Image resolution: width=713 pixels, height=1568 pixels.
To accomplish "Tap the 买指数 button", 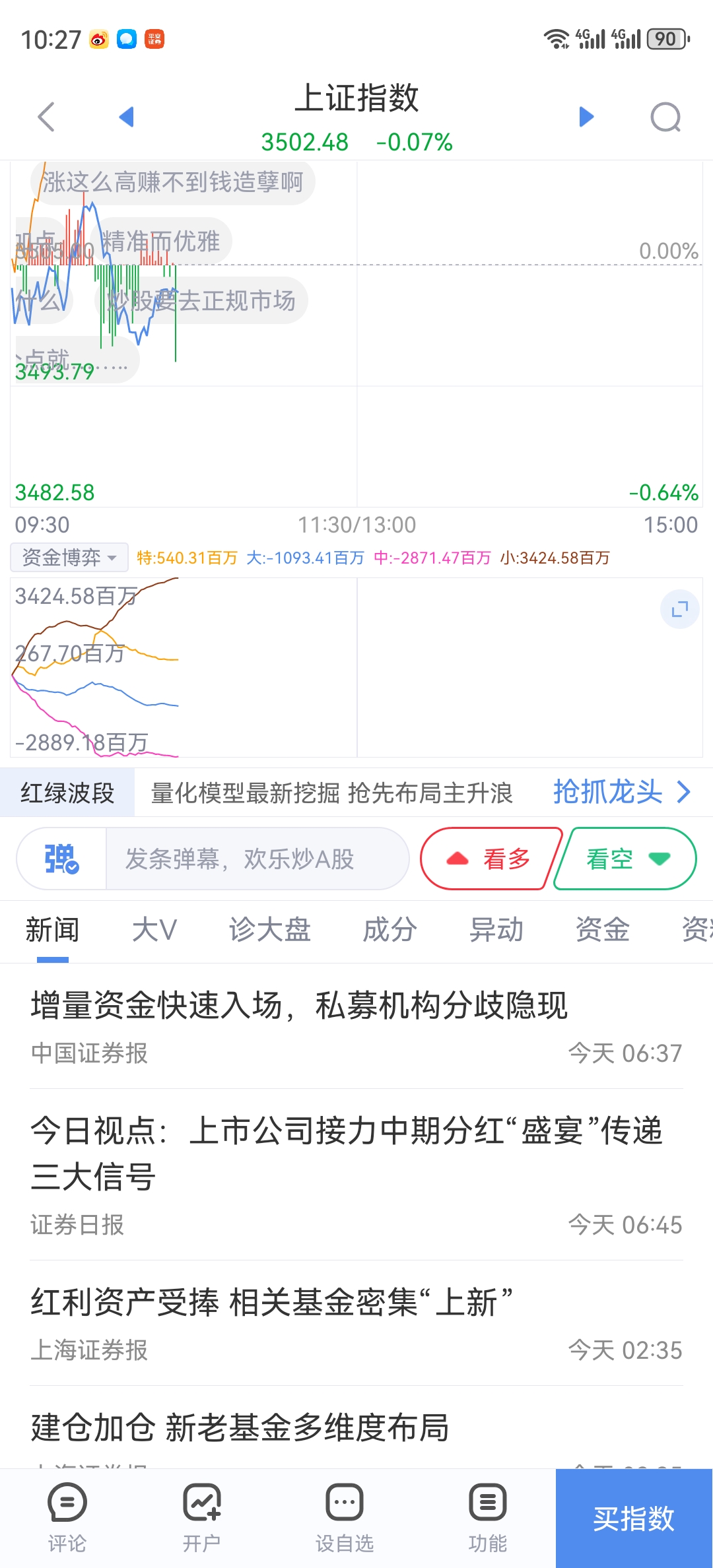I will pyautogui.click(x=634, y=1519).
